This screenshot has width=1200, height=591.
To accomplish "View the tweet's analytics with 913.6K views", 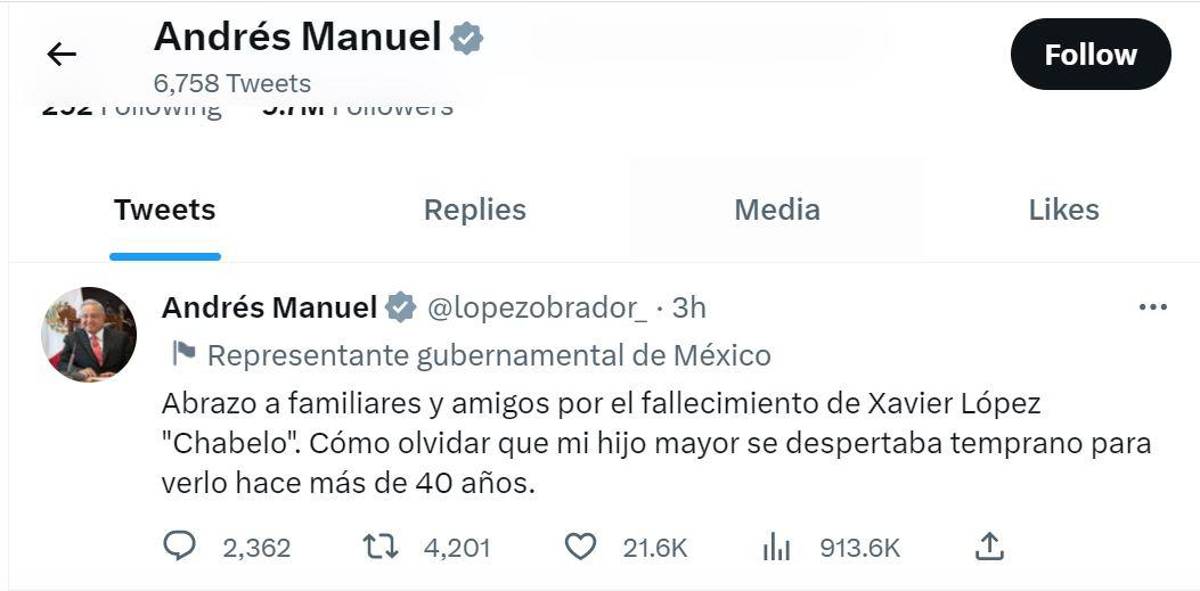I will click(x=776, y=547).
